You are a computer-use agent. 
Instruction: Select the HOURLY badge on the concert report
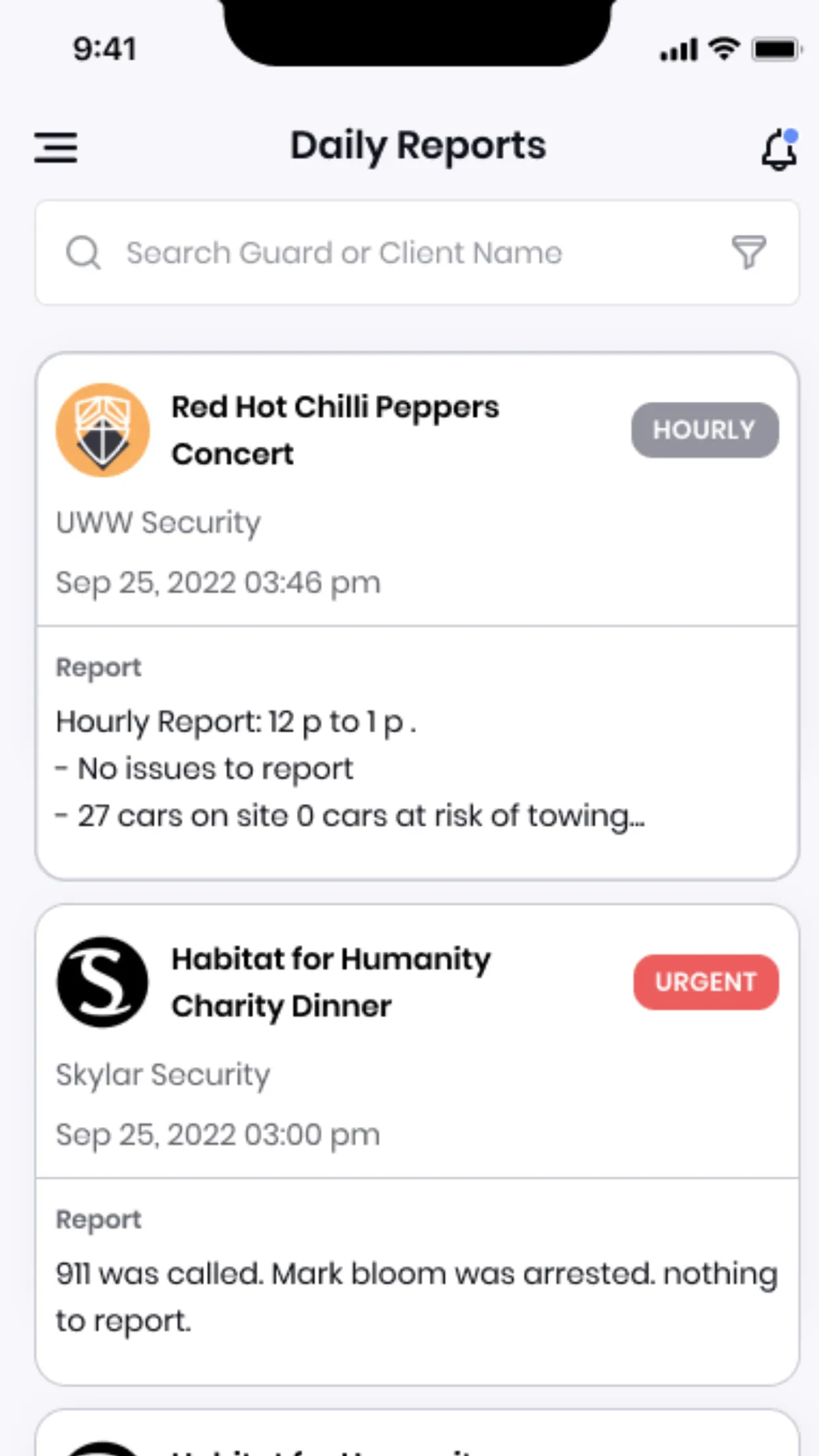click(x=704, y=430)
